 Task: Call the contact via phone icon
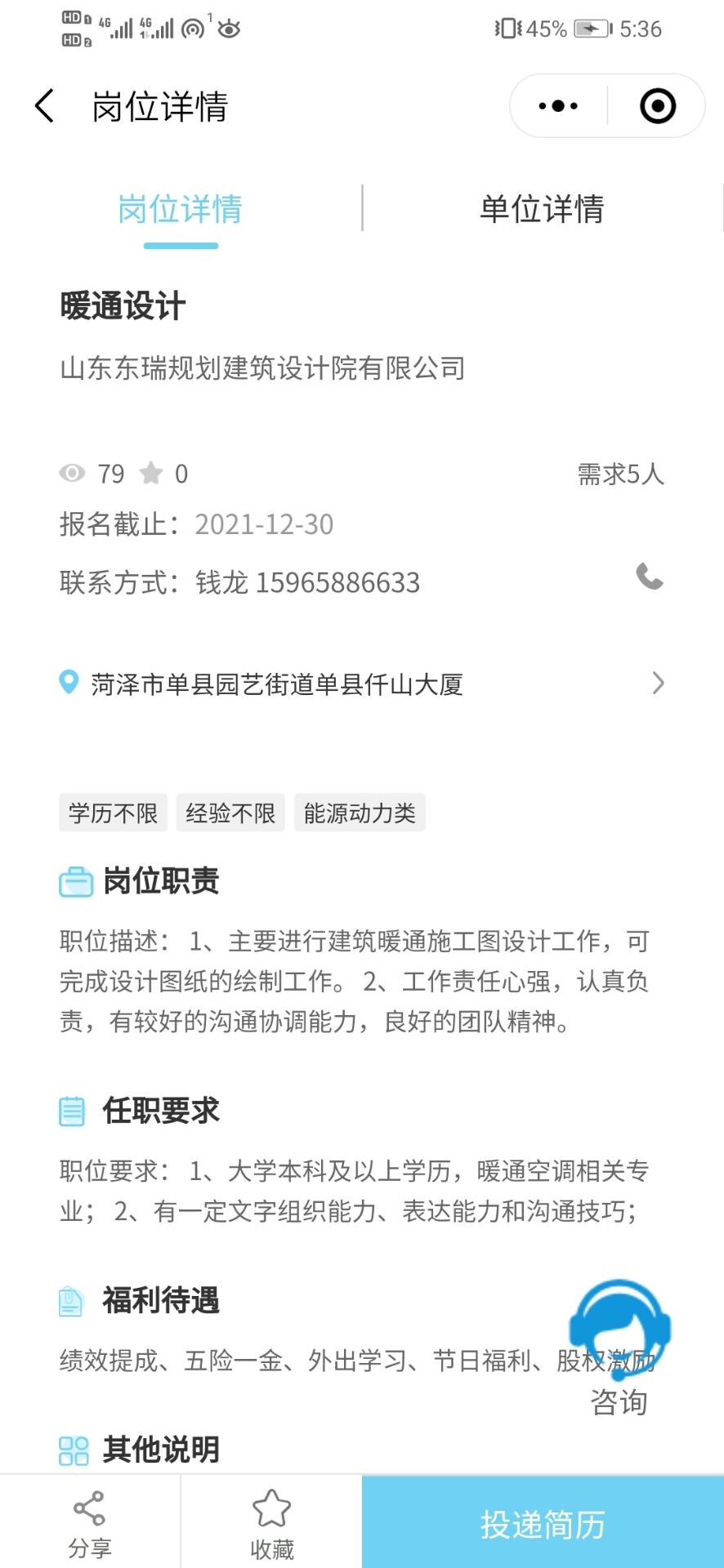pos(650,577)
